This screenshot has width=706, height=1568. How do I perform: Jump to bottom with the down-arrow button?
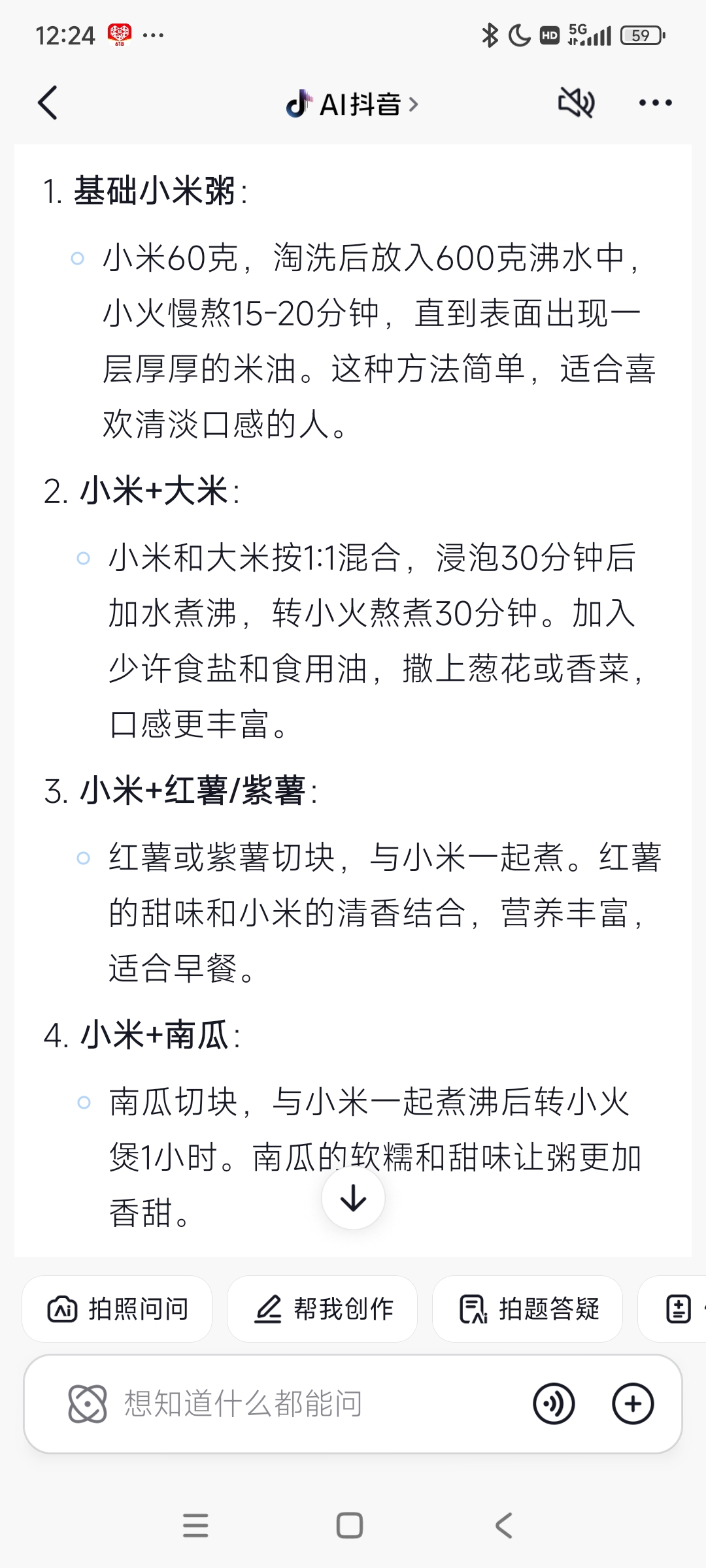[x=353, y=1198]
